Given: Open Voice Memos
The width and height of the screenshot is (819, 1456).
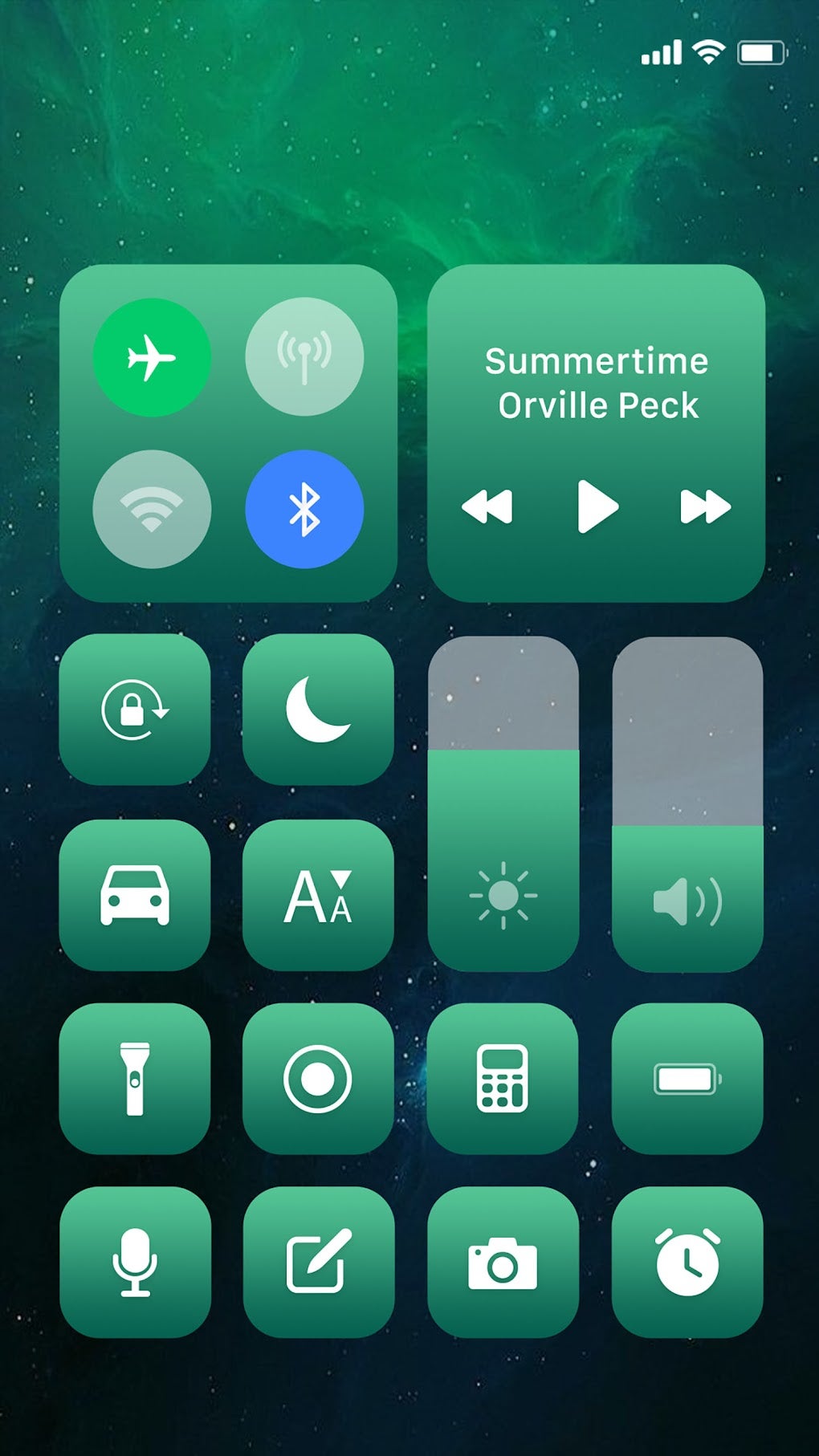Looking at the screenshot, I should pos(134,1260).
